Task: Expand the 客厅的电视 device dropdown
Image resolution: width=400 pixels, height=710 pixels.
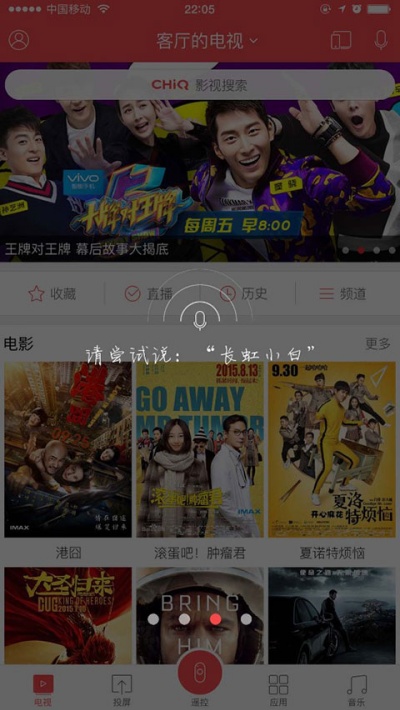Action: coord(207,41)
